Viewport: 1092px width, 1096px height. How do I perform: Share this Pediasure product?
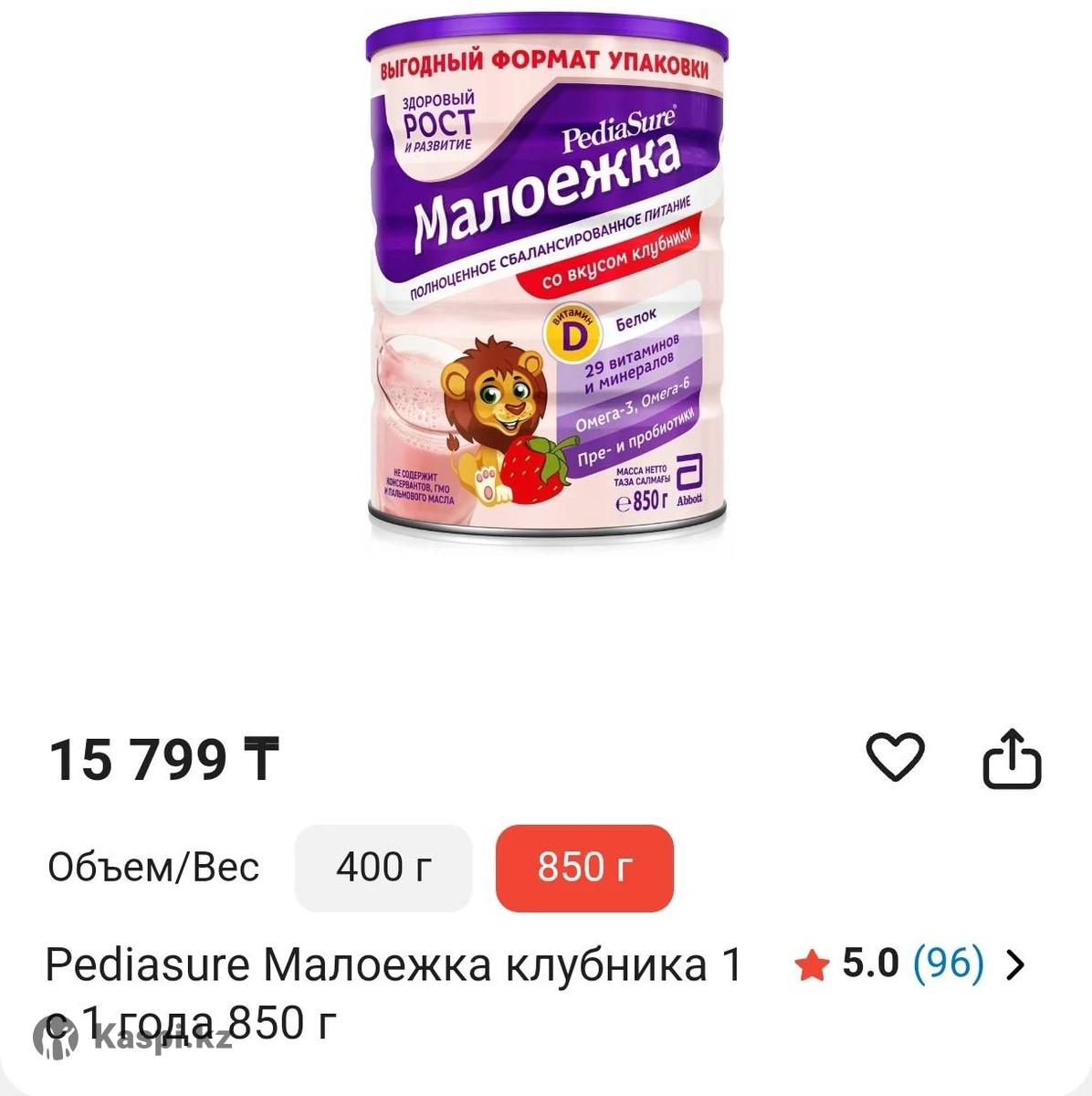point(1012,759)
